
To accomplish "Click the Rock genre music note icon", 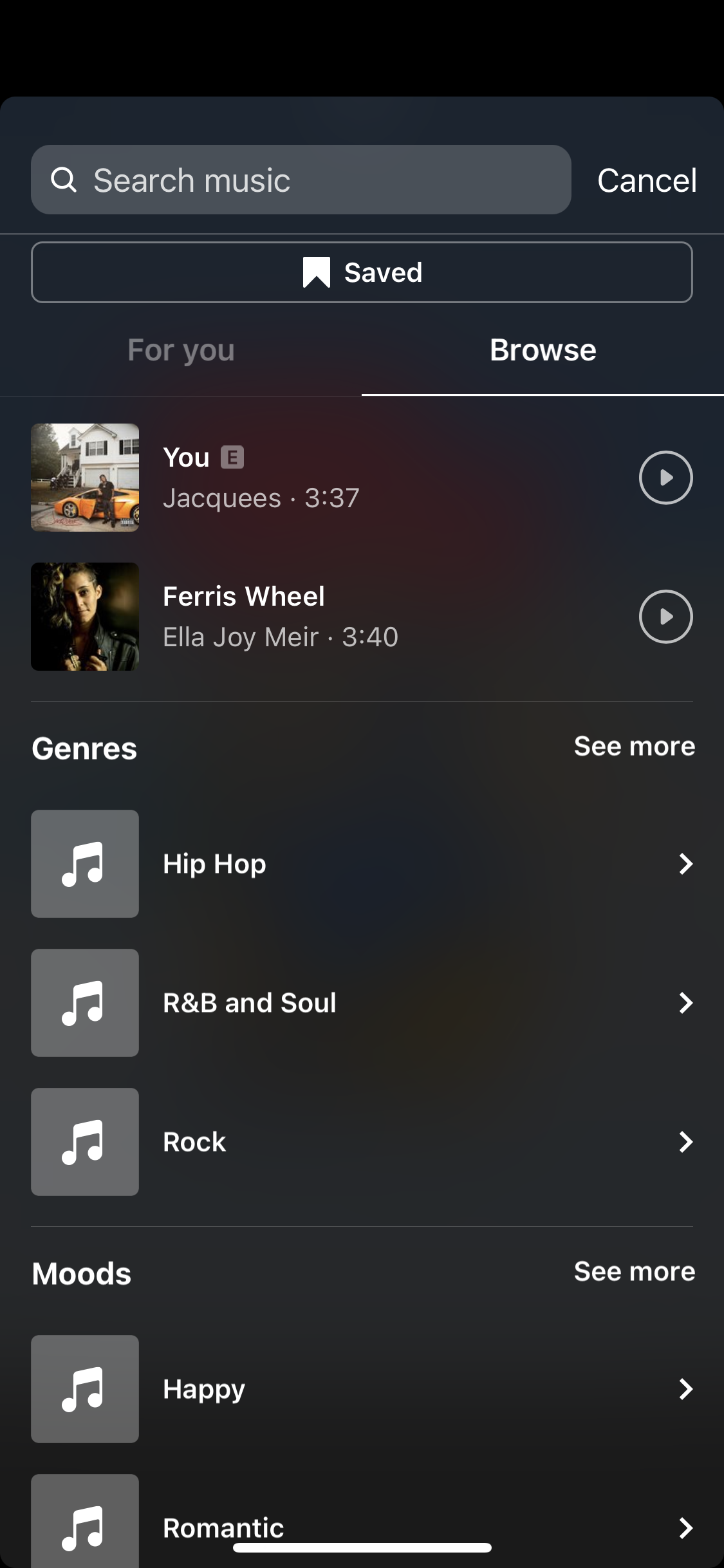I will point(84,1141).
